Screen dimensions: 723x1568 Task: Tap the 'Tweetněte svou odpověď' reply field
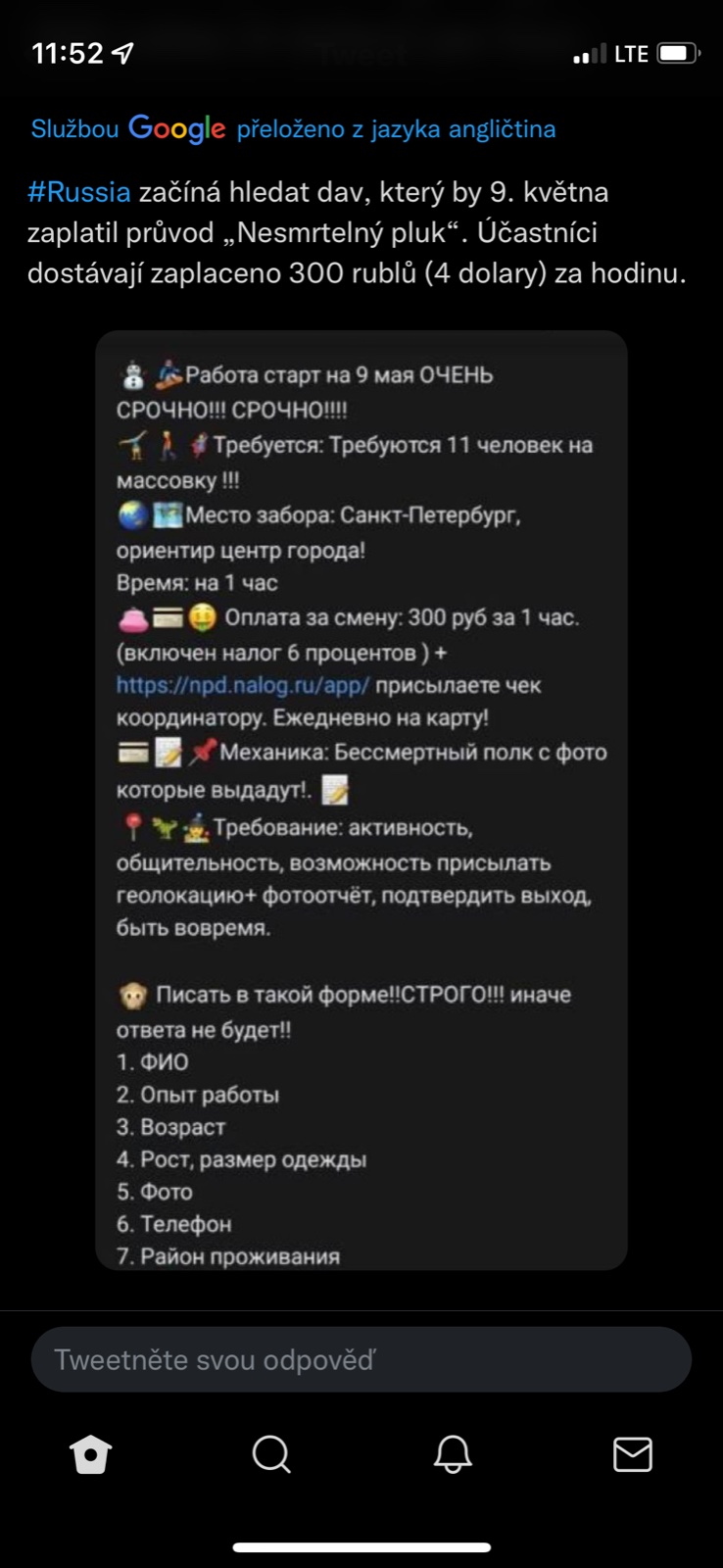(361, 1359)
